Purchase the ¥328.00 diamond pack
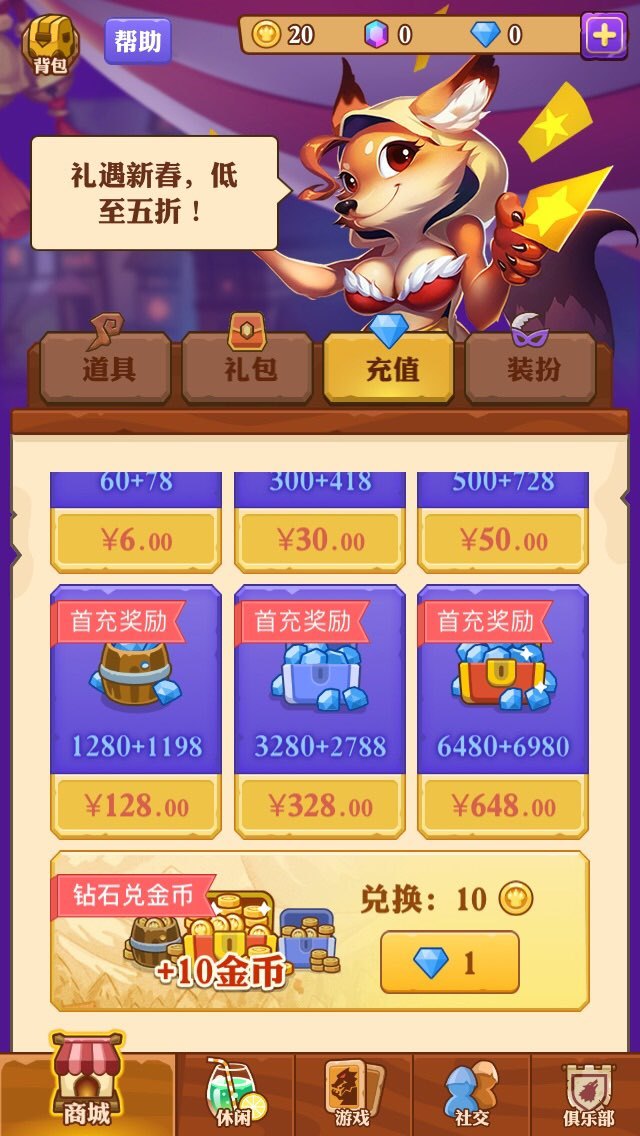This screenshot has height=1136, width=640. tap(320, 806)
